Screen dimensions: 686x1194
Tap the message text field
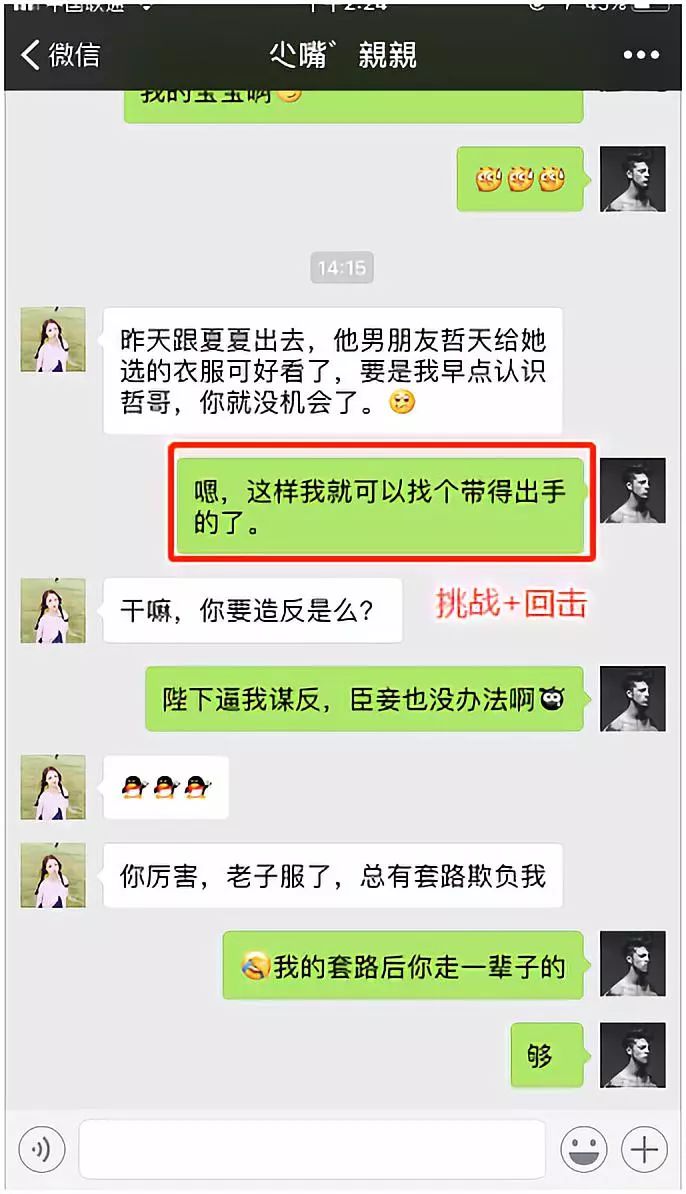(312, 1148)
